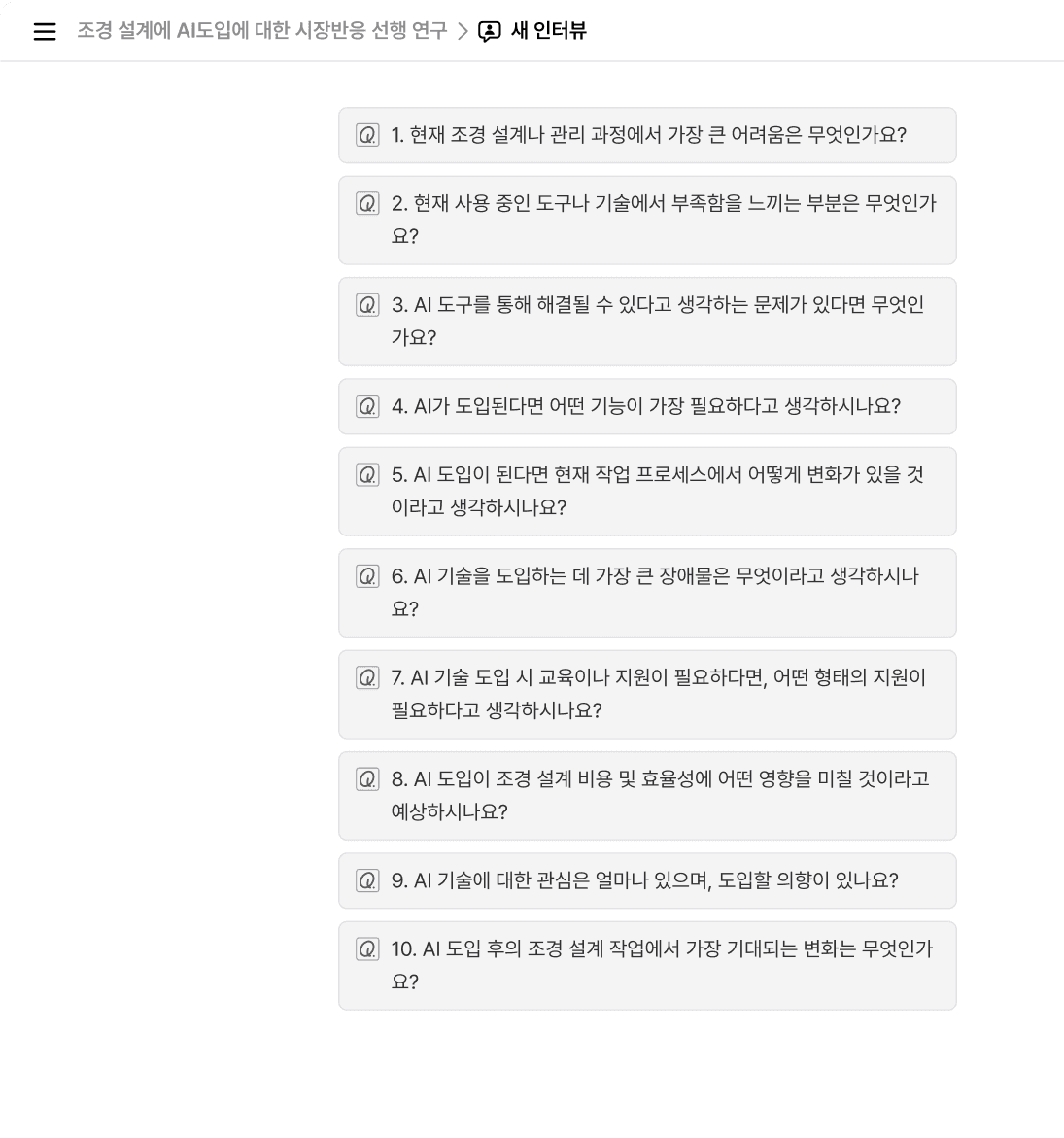Select question 7 about 교육이나 지원
This screenshot has height=1138, width=1064.
point(647,695)
